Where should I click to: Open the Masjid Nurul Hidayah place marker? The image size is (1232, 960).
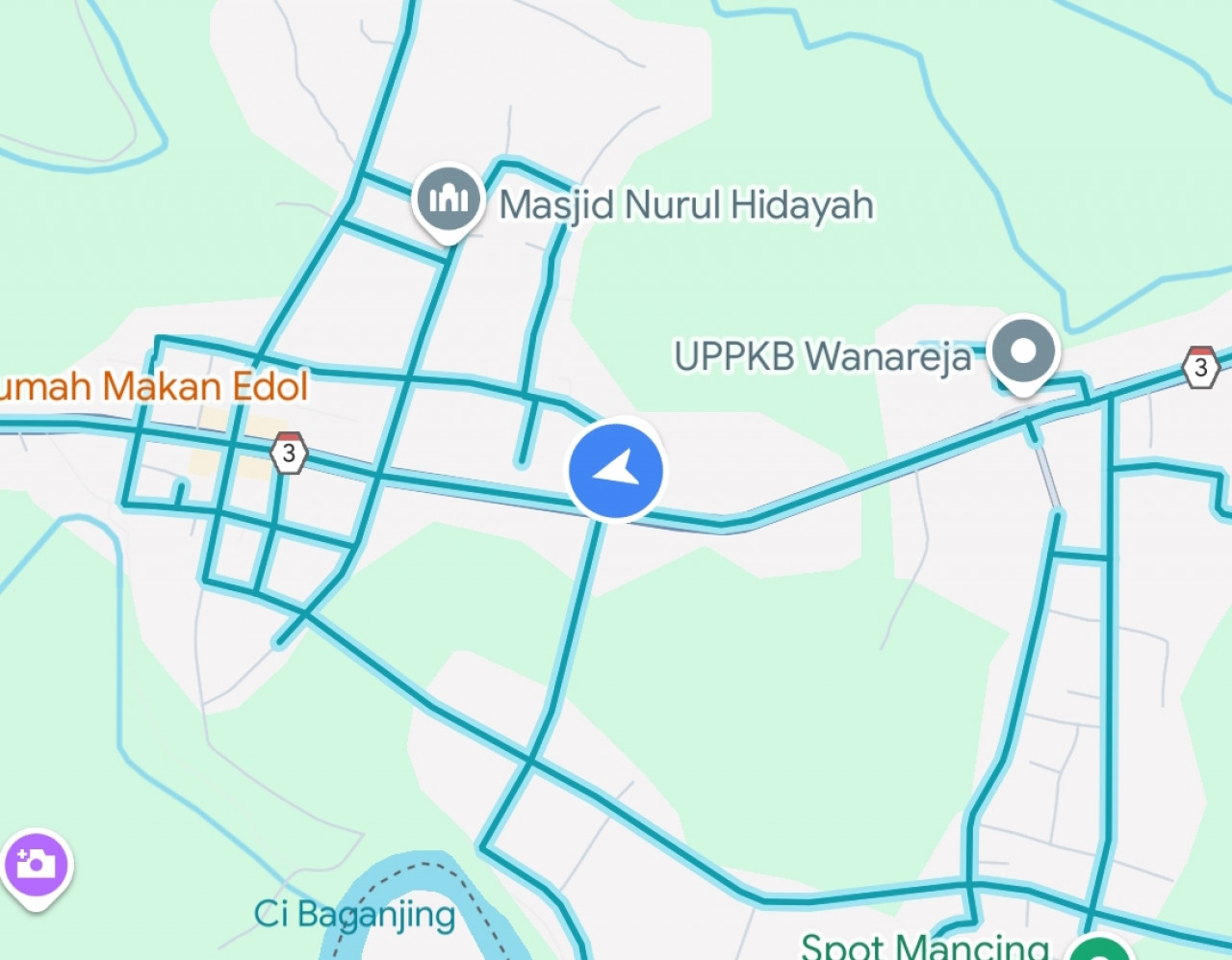point(449,199)
